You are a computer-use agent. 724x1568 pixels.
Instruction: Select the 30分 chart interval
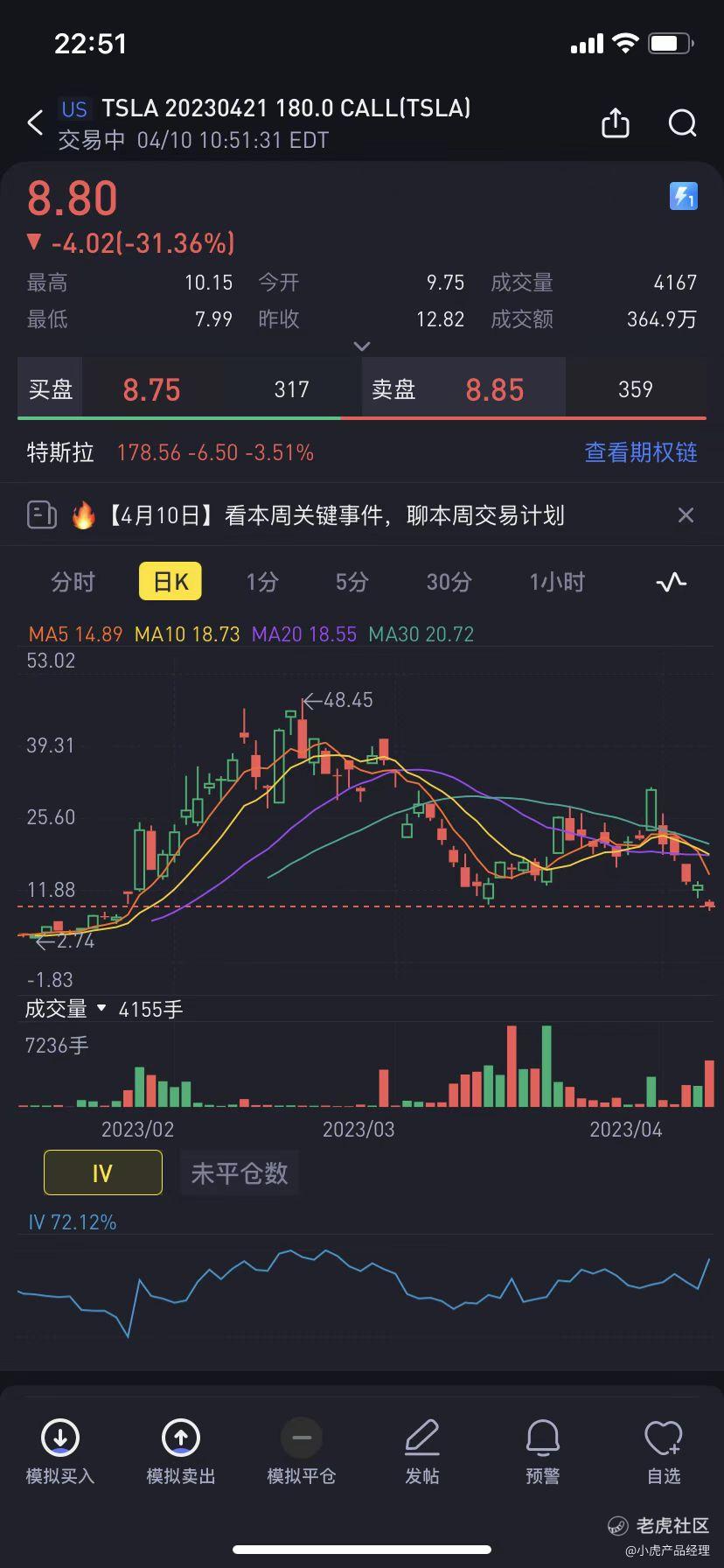(449, 582)
